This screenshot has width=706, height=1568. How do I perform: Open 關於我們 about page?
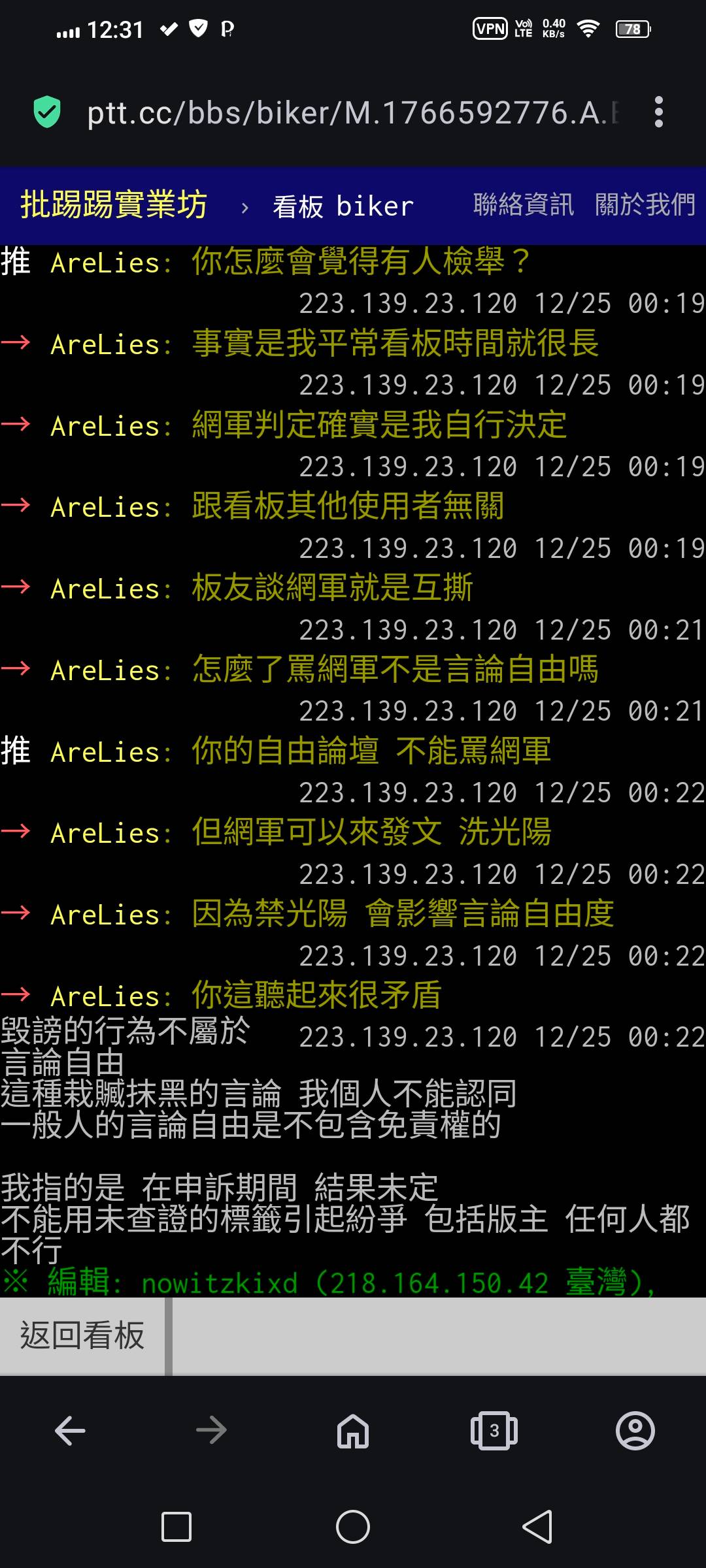tap(645, 205)
